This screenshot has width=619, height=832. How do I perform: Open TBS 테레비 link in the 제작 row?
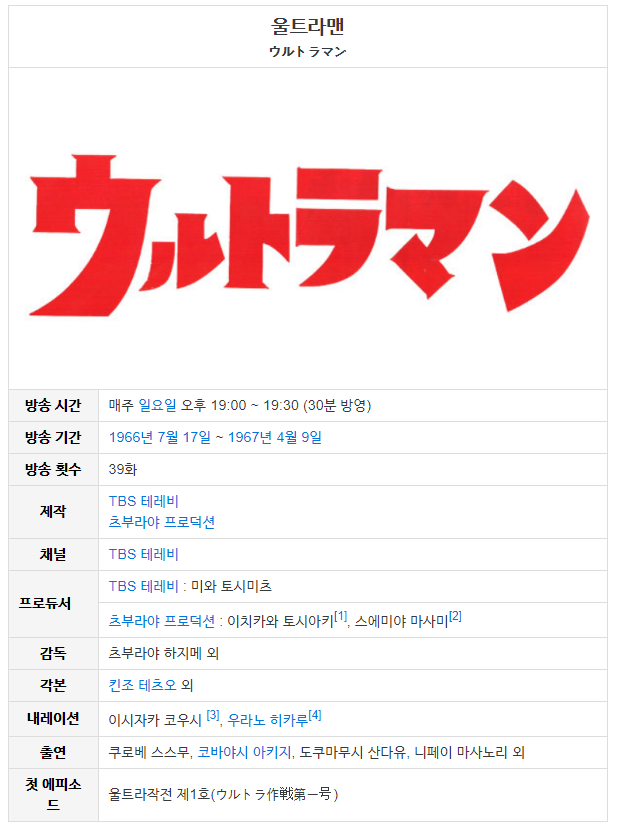(144, 501)
